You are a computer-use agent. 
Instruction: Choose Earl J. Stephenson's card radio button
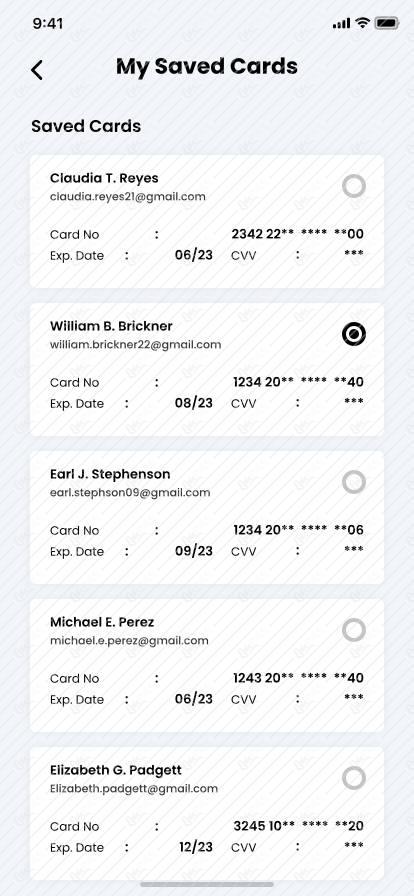[x=354, y=482]
